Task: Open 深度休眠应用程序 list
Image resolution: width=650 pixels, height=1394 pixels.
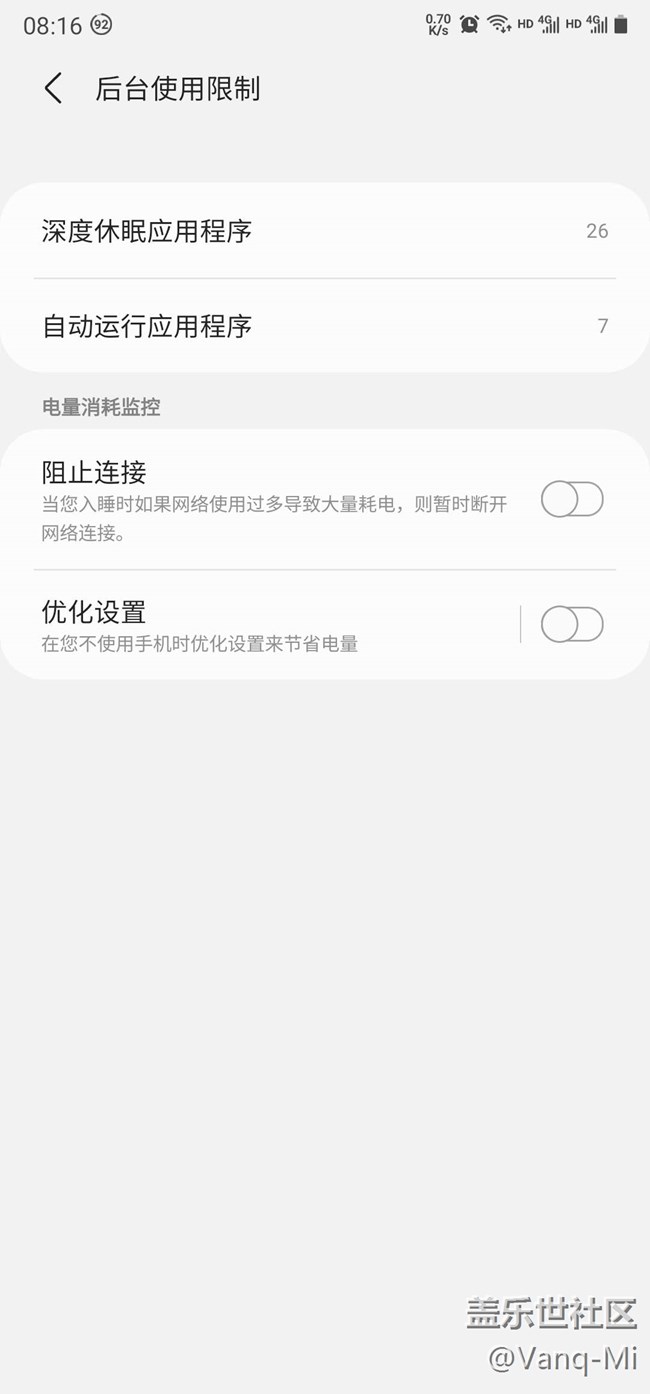Action: click(325, 231)
